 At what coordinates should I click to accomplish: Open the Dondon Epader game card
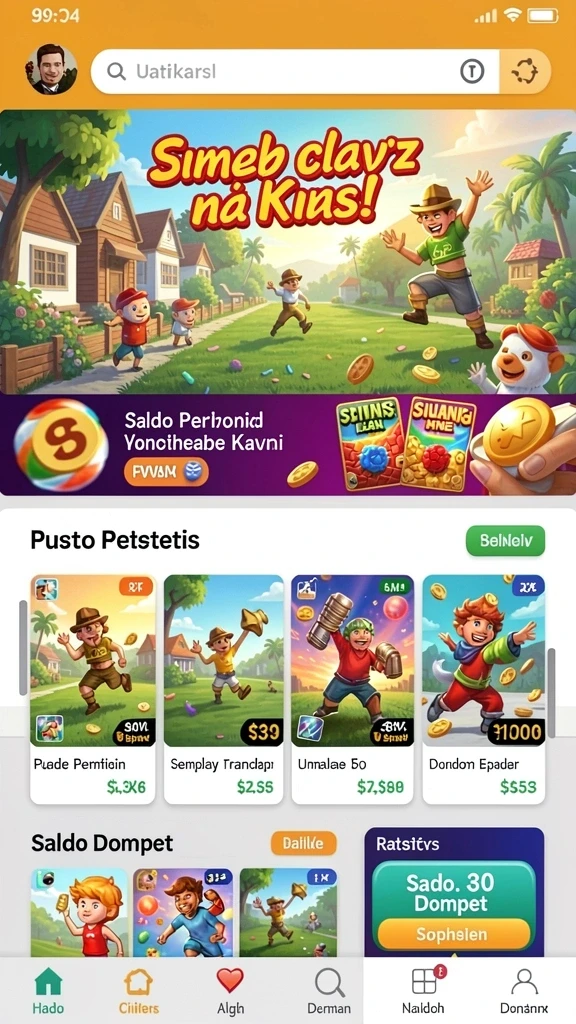[483, 689]
